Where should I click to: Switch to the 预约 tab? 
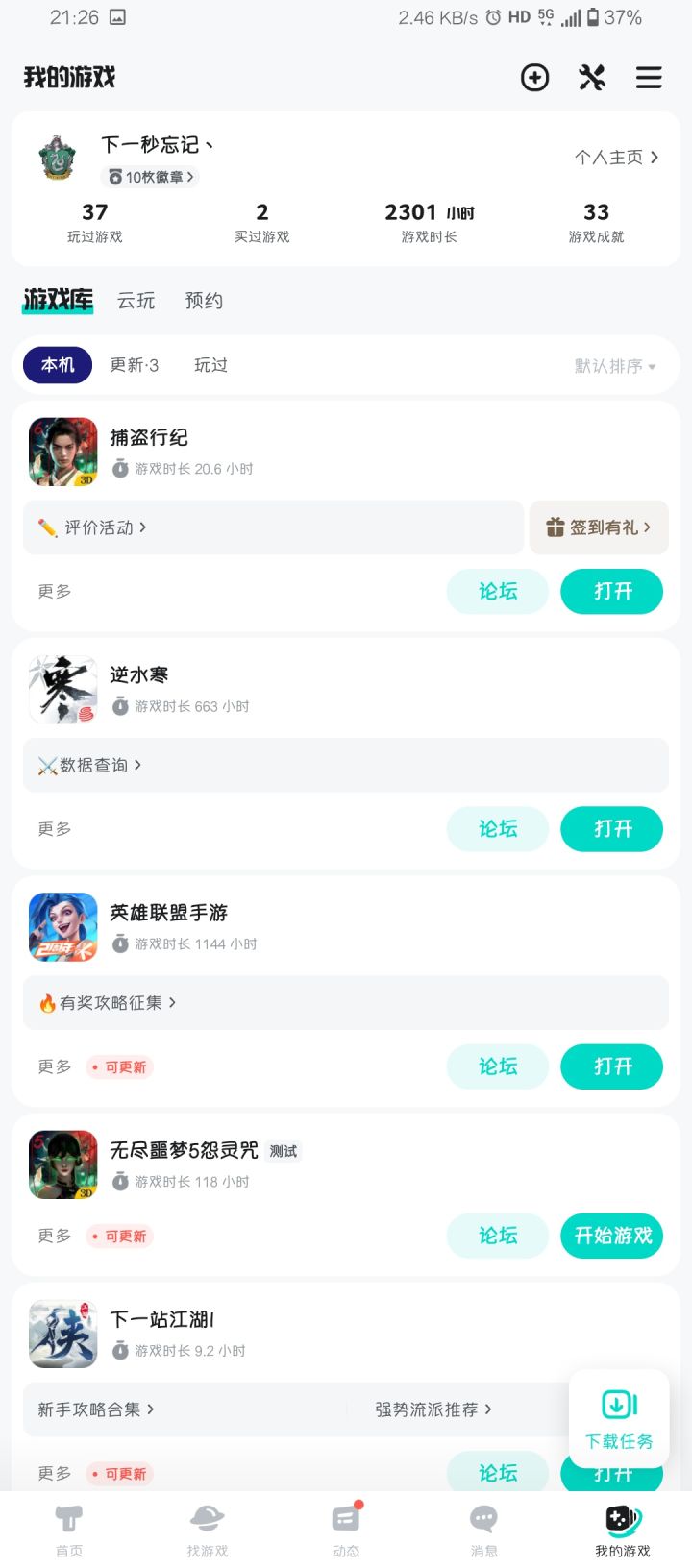(204, 301)
